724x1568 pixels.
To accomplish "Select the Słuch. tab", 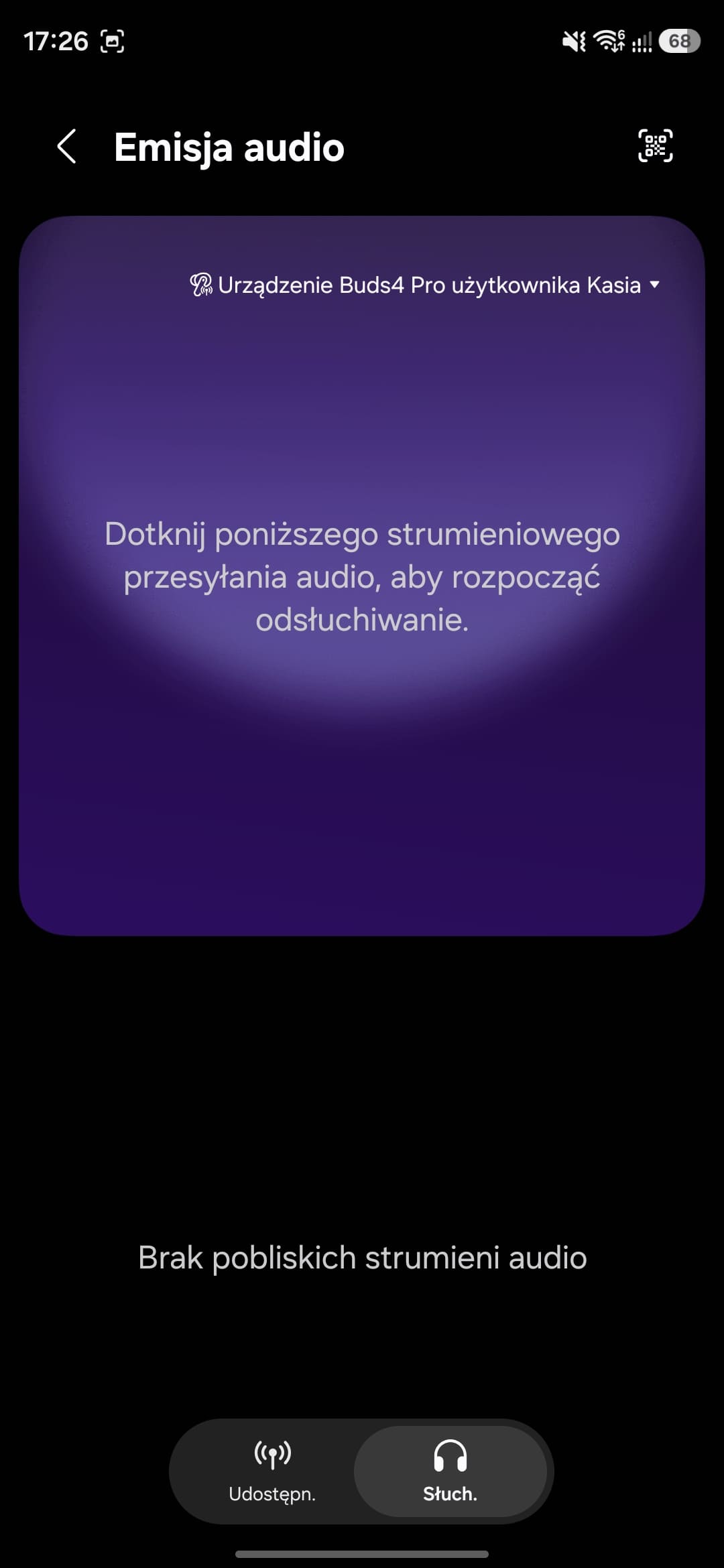I will pos(450,1472).
